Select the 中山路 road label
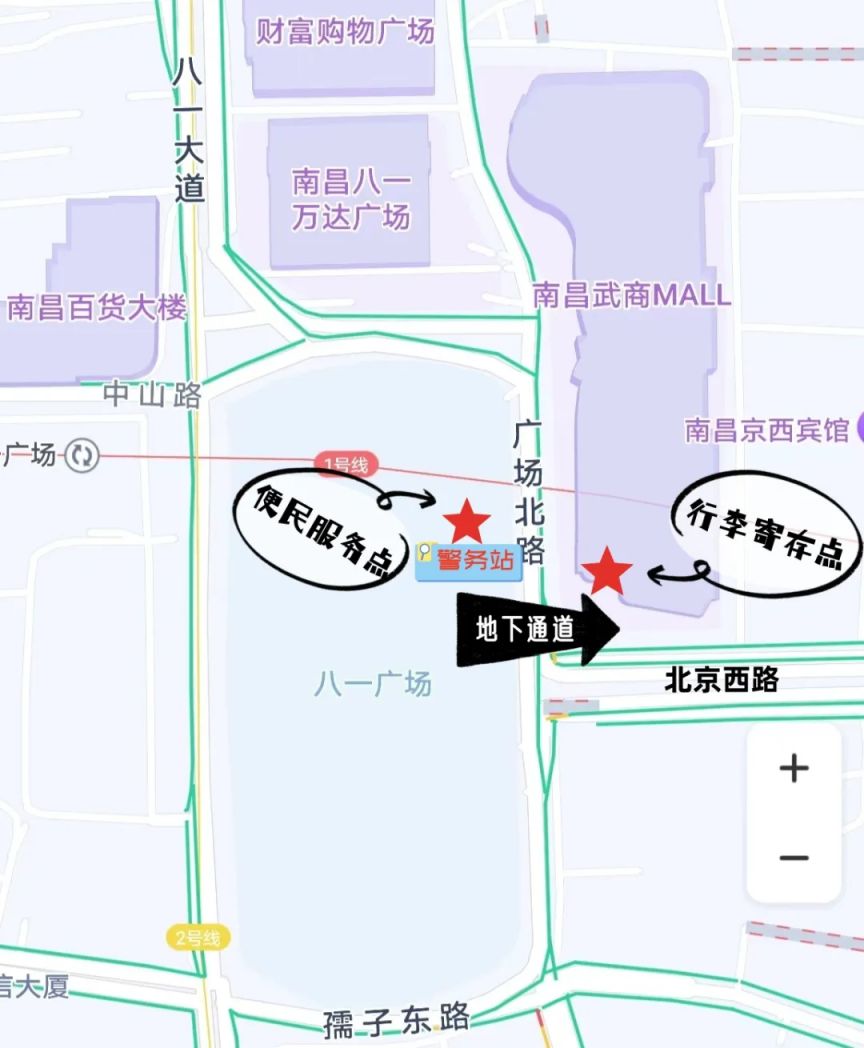The image size is (864, 1048). click(x=150, y=394)
